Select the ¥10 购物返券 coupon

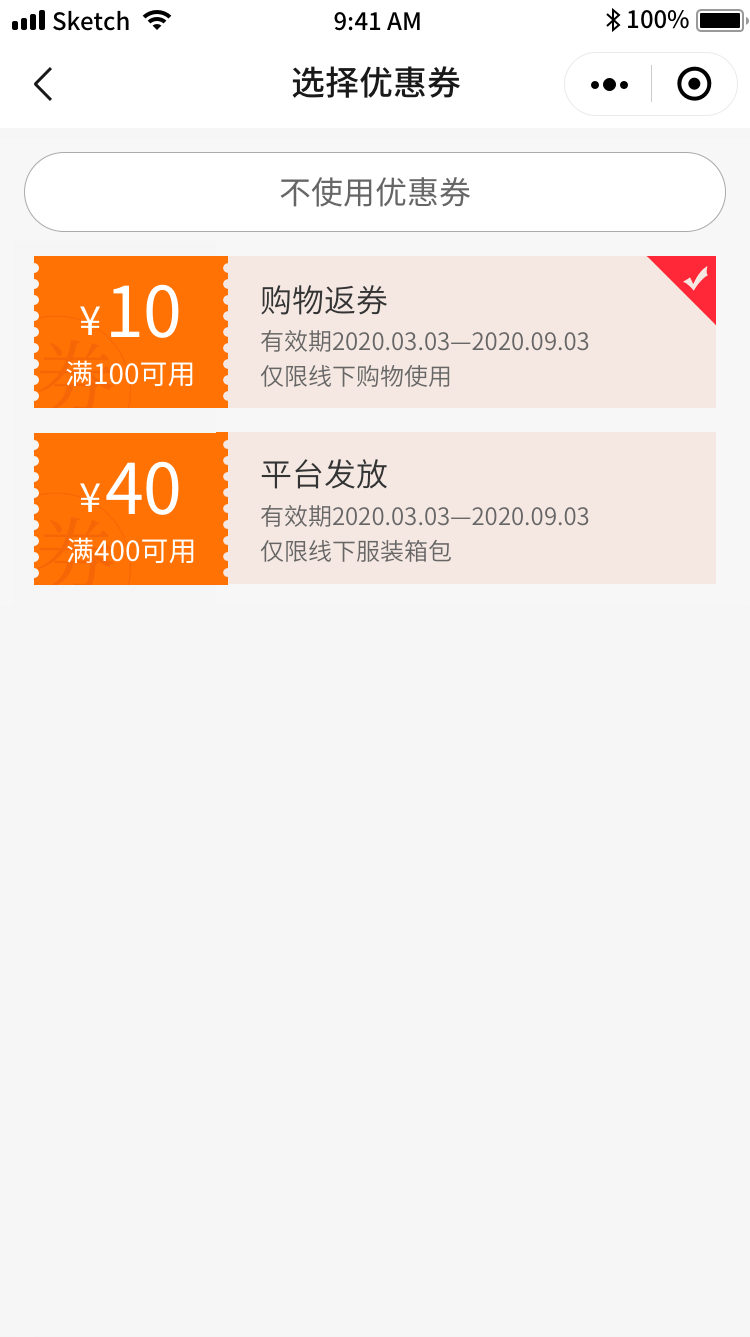pyautogui.click(x=375, y=332)
